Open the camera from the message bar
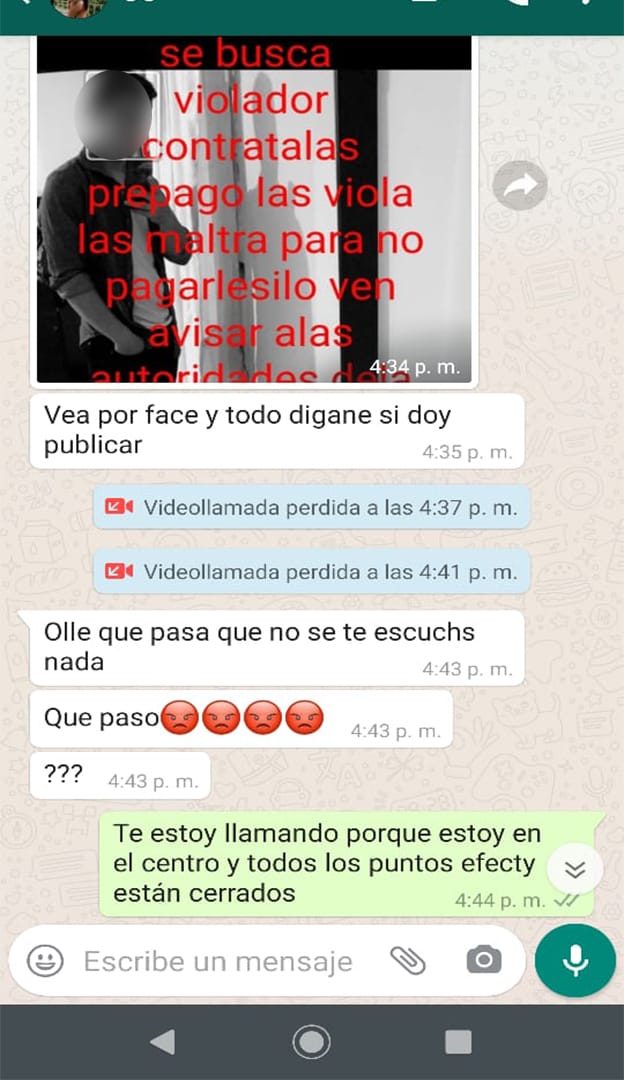 [483, 961]
